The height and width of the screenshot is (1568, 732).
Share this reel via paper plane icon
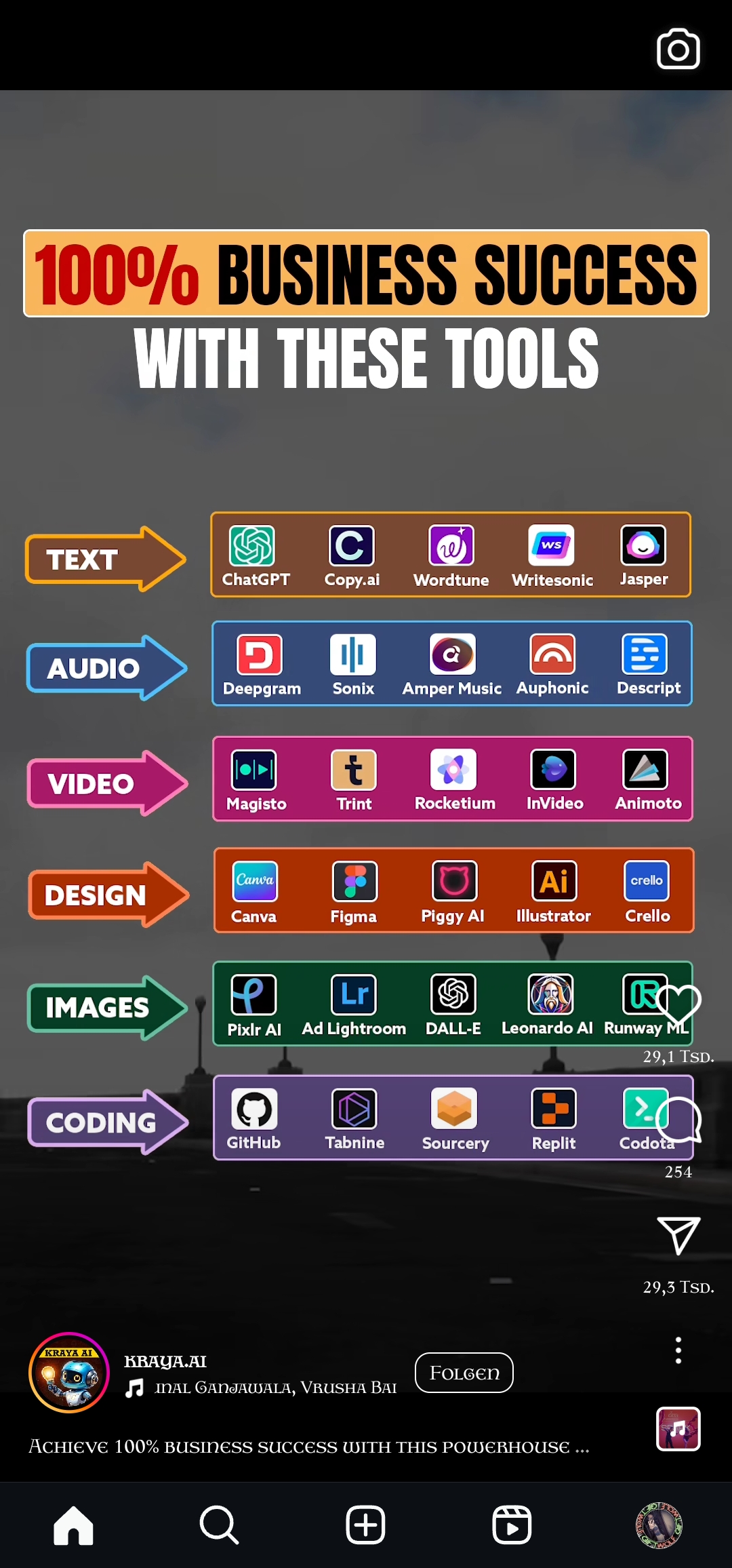[x=678, y=1235]
